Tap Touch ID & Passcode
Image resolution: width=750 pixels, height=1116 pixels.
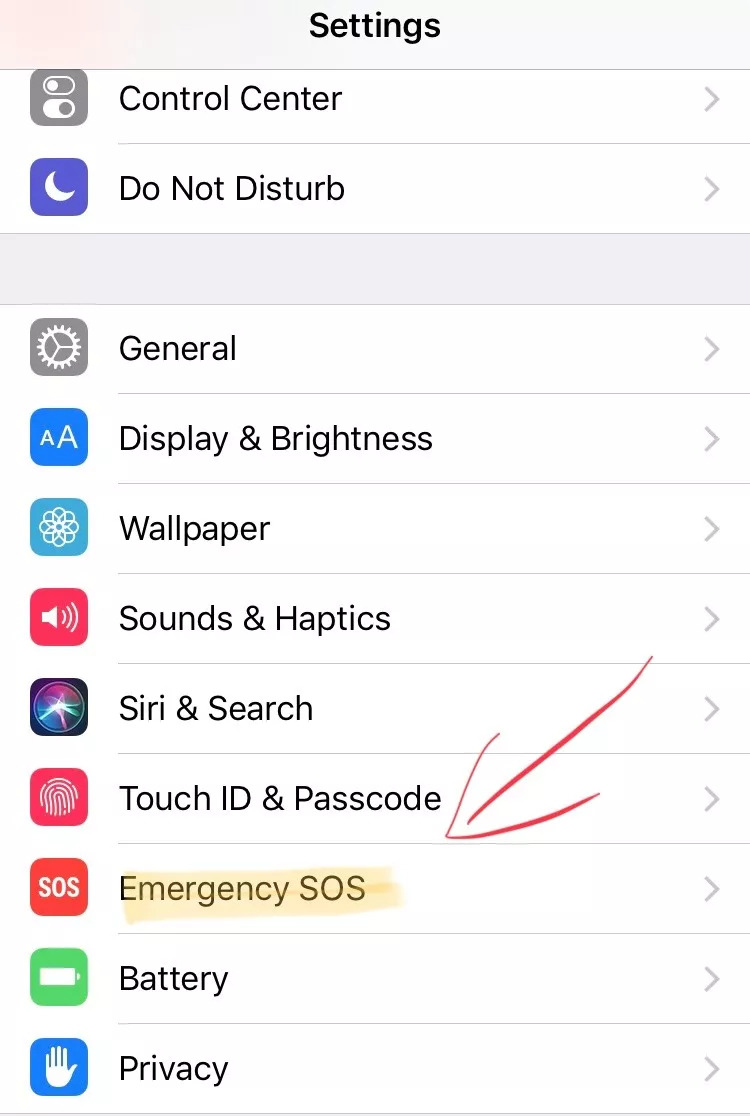(280, 799)
